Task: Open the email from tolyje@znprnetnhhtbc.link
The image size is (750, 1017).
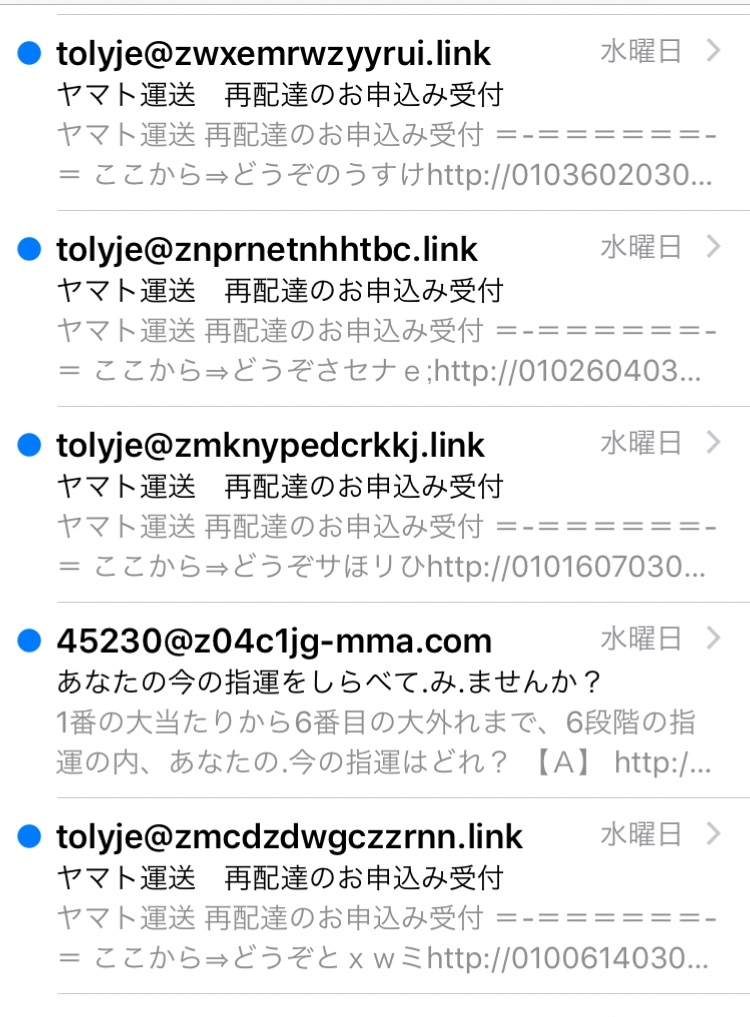Action: tap(380, 308)
